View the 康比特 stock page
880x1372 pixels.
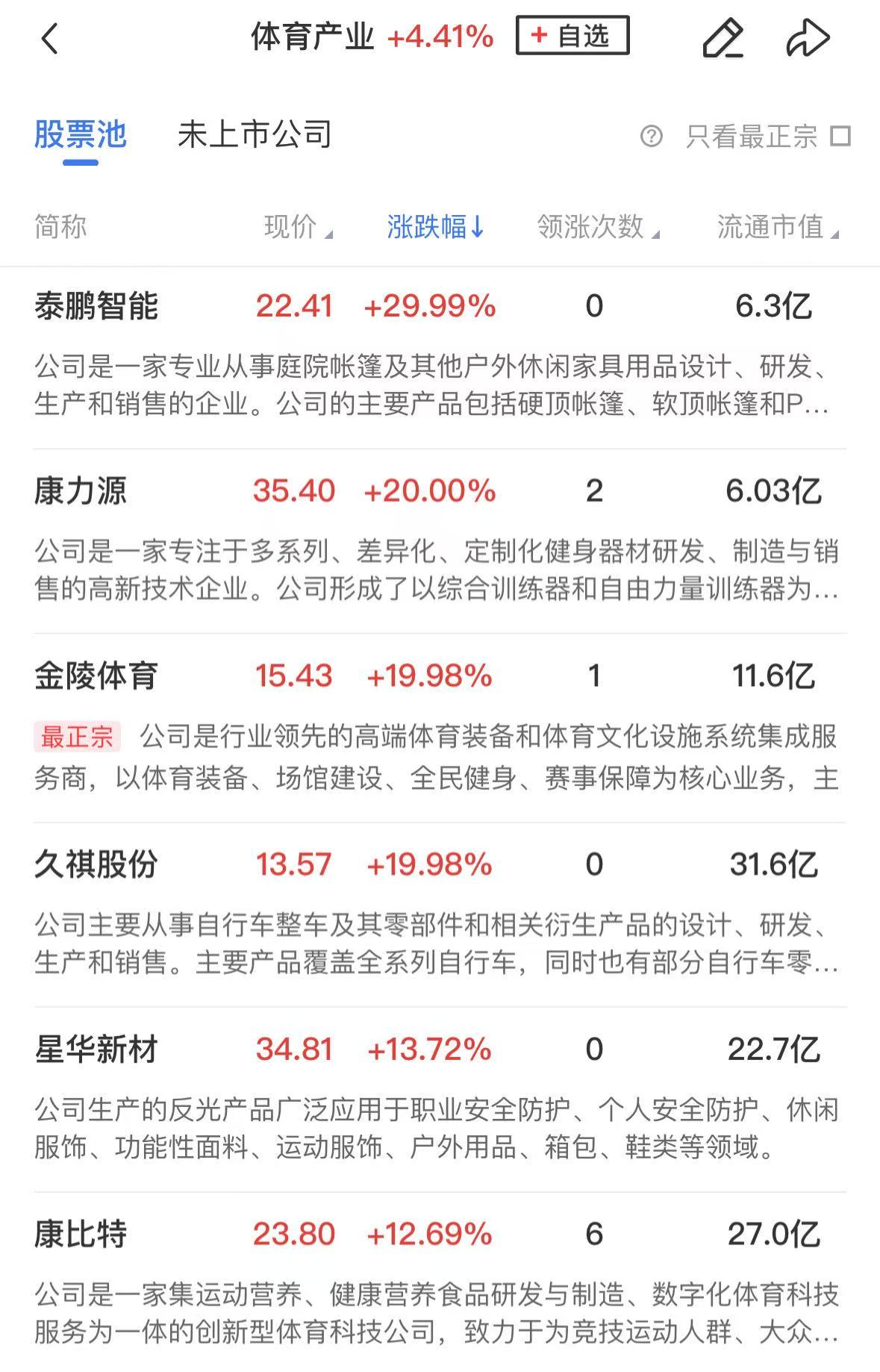81,1235
